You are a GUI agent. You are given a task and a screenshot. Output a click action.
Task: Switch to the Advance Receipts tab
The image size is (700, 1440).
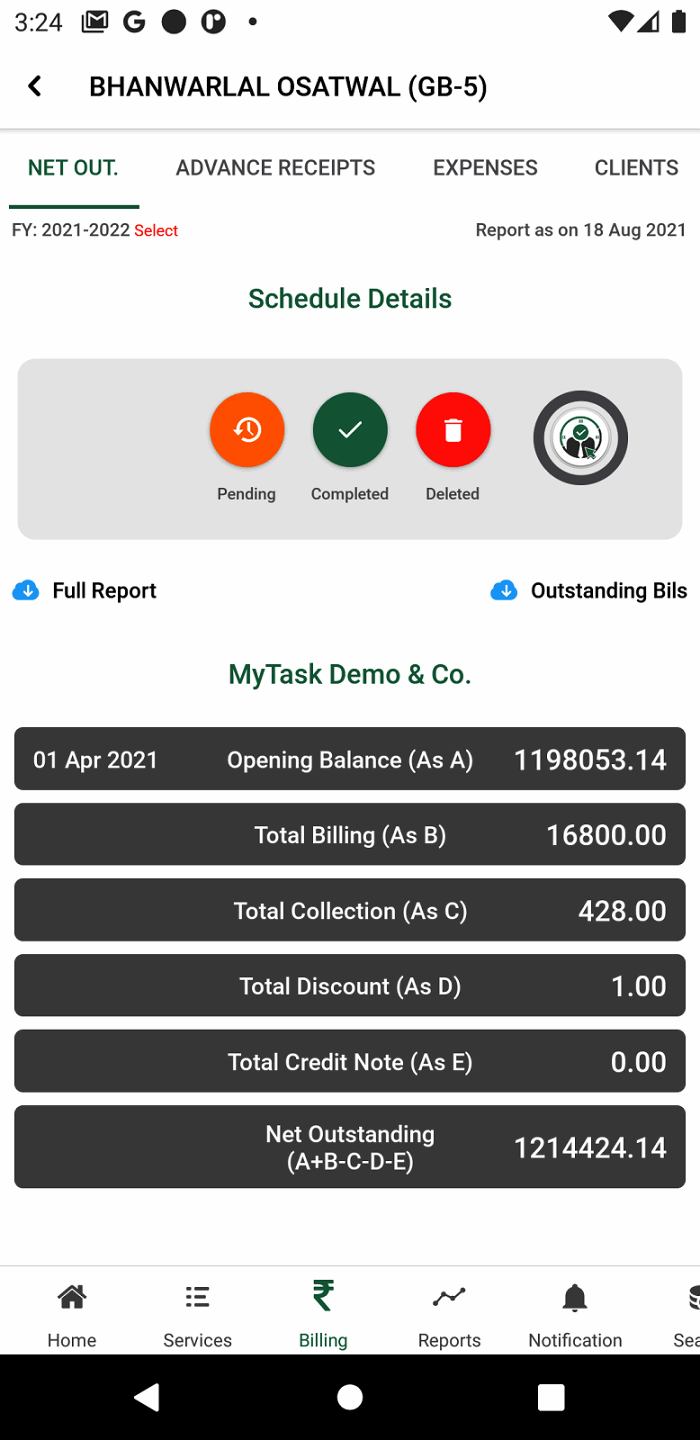275,168
